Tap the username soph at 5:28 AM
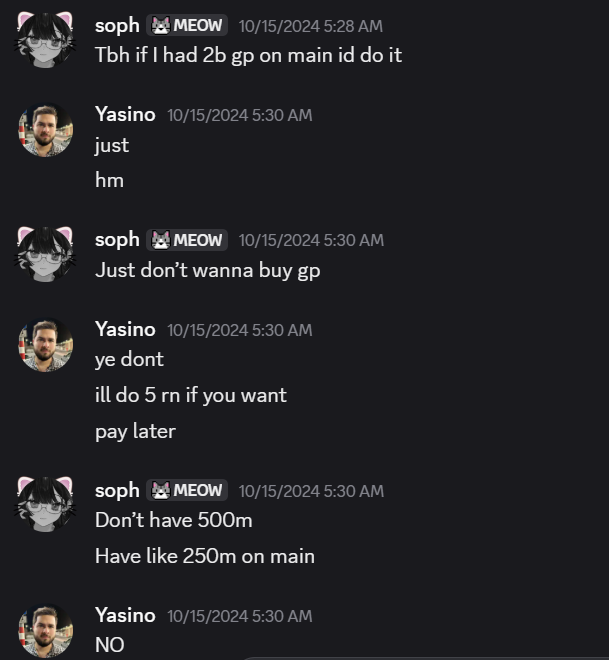 pos(117,25)
